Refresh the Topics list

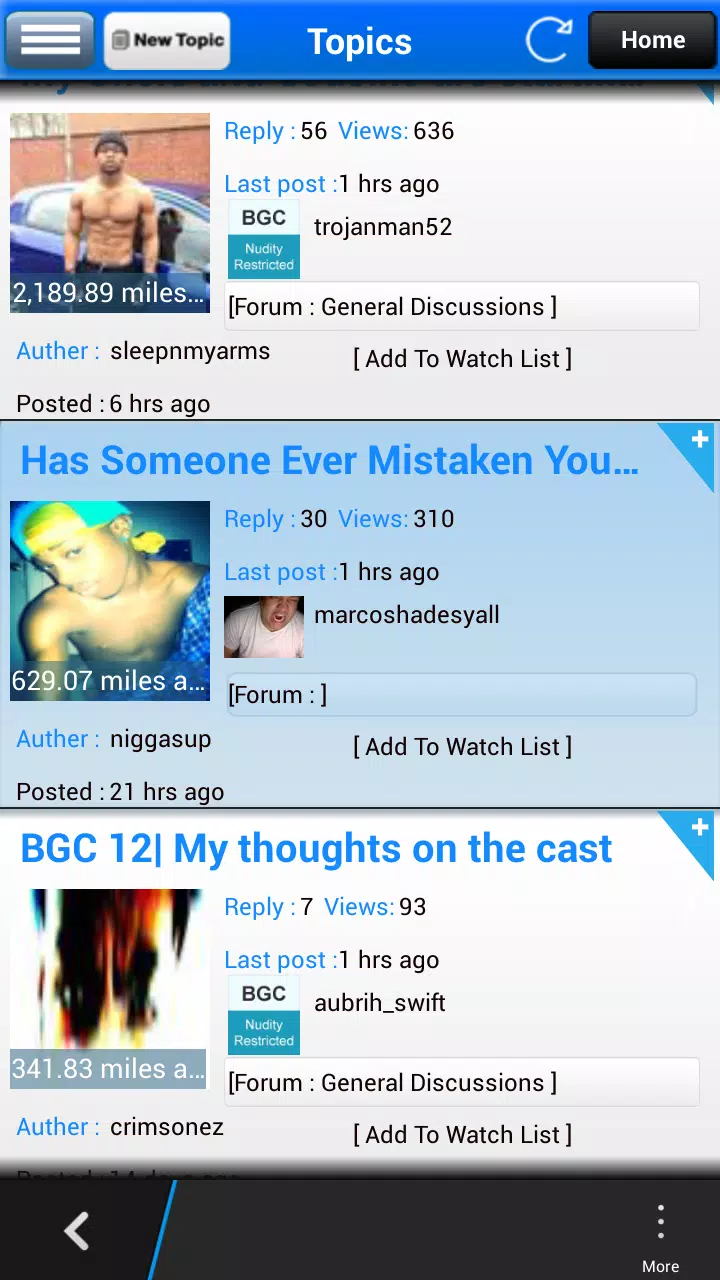548,40
